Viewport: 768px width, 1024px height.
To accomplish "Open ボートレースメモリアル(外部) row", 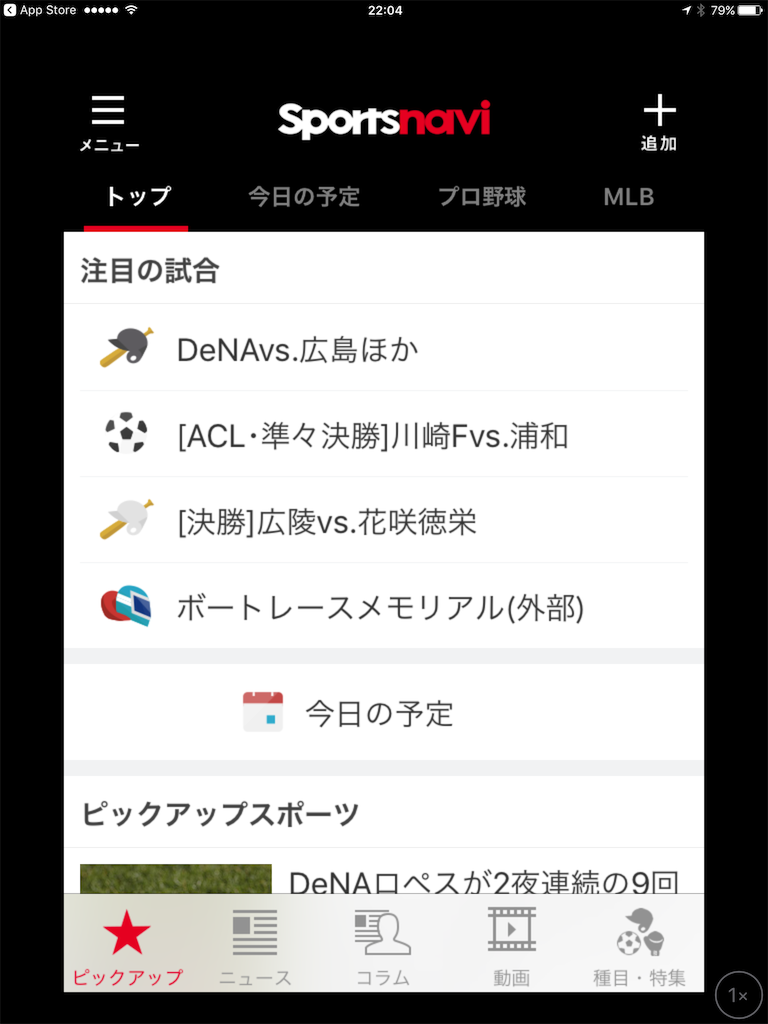I will point(384,606).
